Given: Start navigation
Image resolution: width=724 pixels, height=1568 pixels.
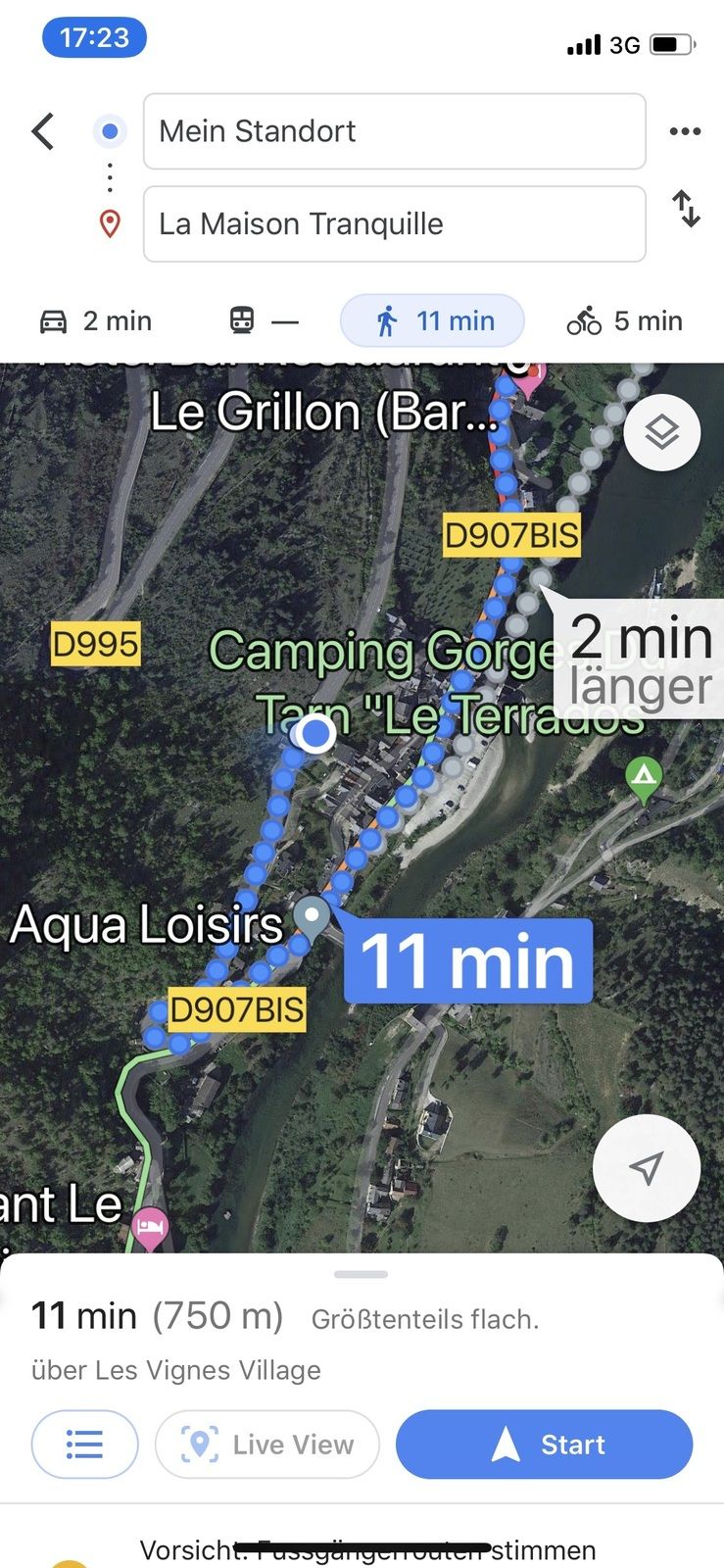Looking at the screenshot, I should tap(544, 1444).
